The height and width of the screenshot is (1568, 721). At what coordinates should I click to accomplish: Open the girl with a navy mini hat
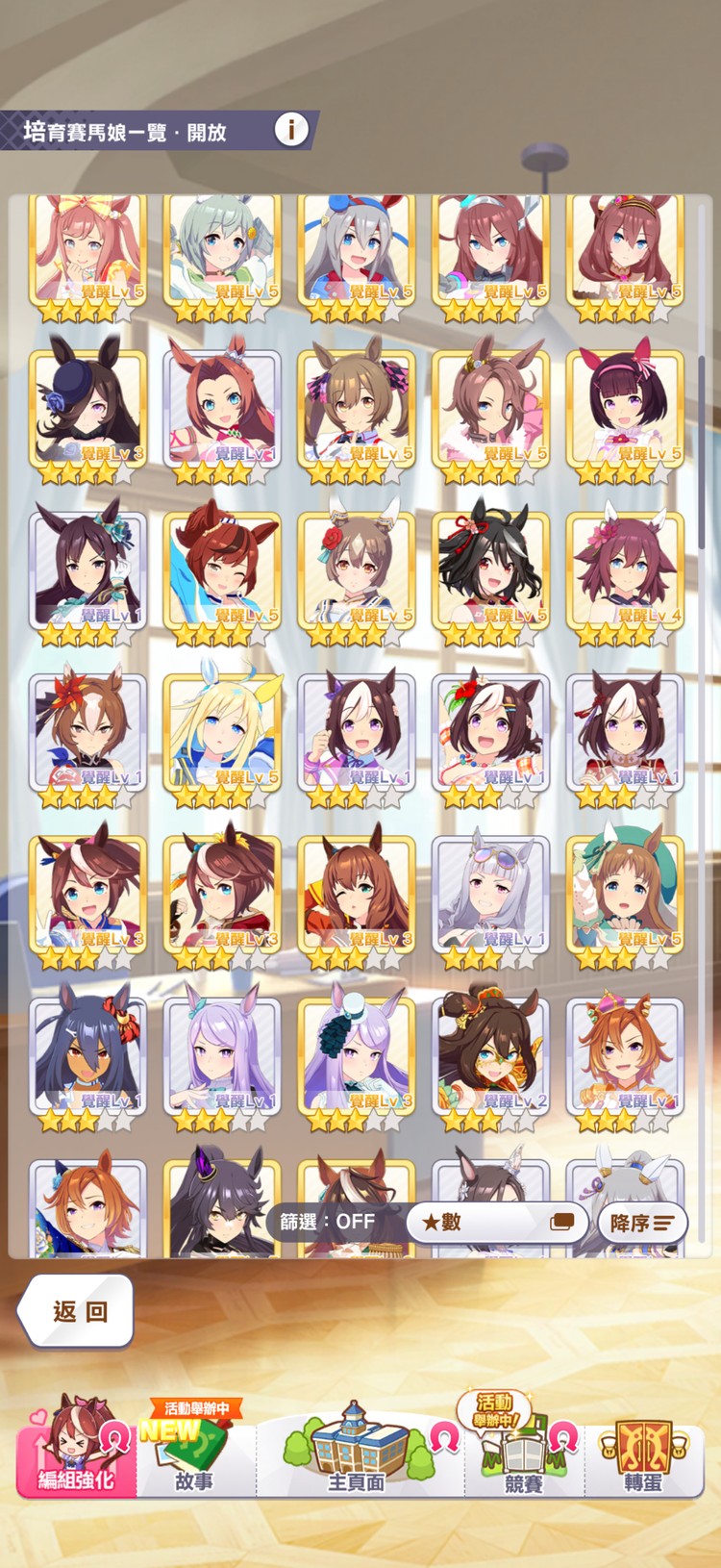87,411
